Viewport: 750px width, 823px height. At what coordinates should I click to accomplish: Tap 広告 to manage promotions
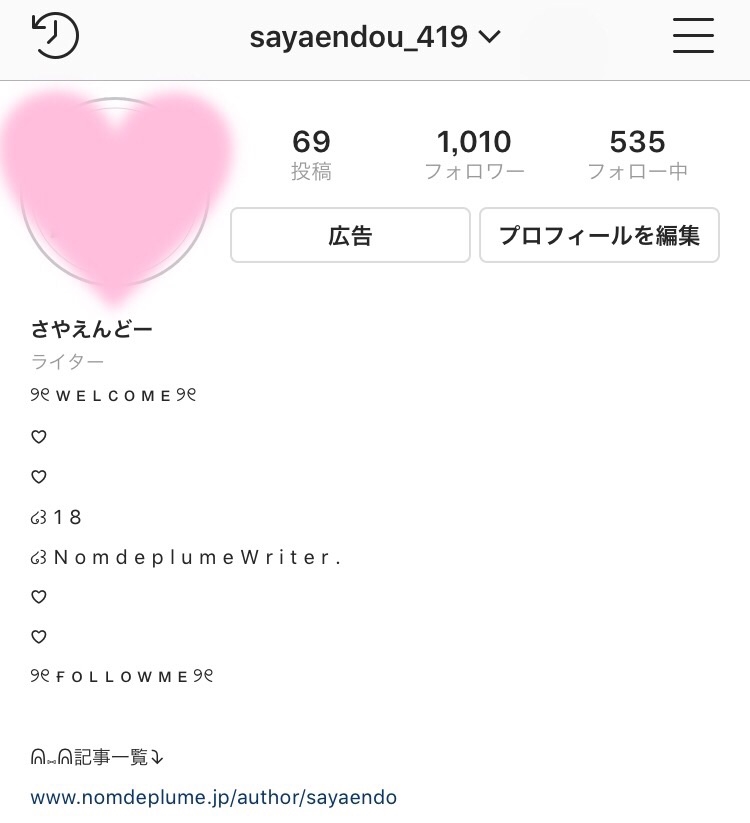pos(350,235)
